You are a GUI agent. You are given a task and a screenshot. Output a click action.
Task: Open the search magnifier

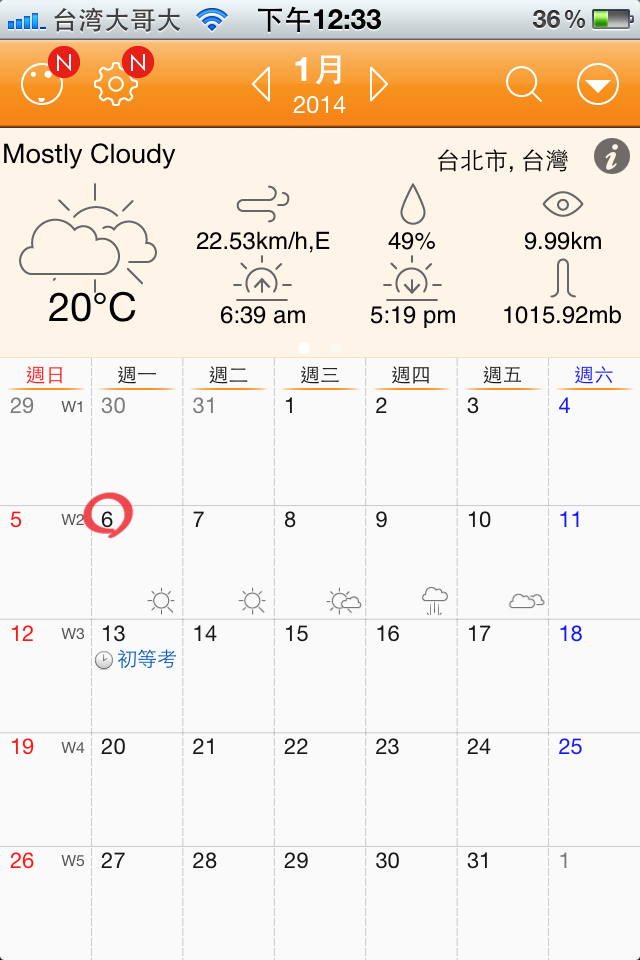click(x=523, y=85)
